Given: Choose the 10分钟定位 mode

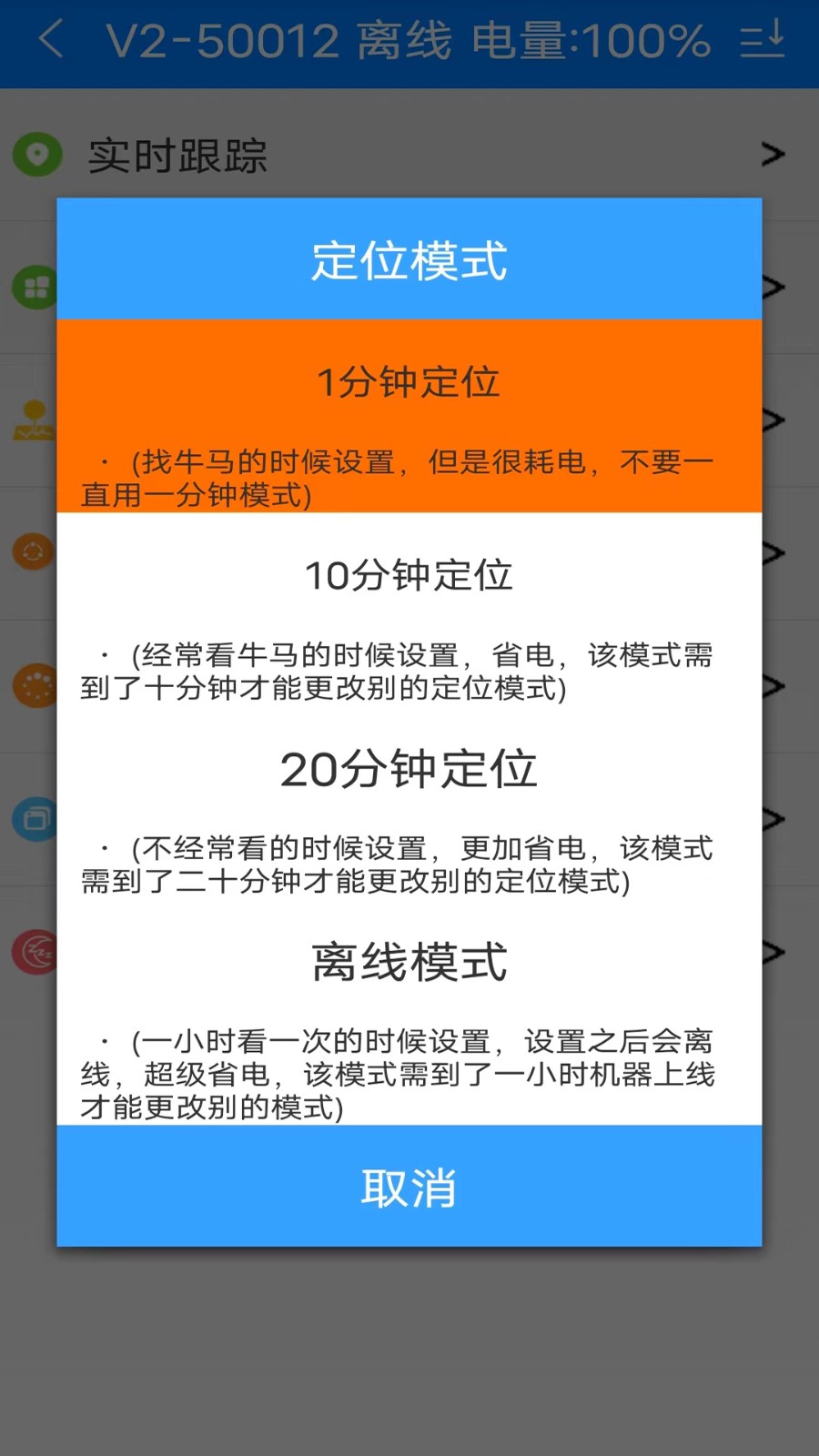Looking at the screenshot, I should 409,575.
